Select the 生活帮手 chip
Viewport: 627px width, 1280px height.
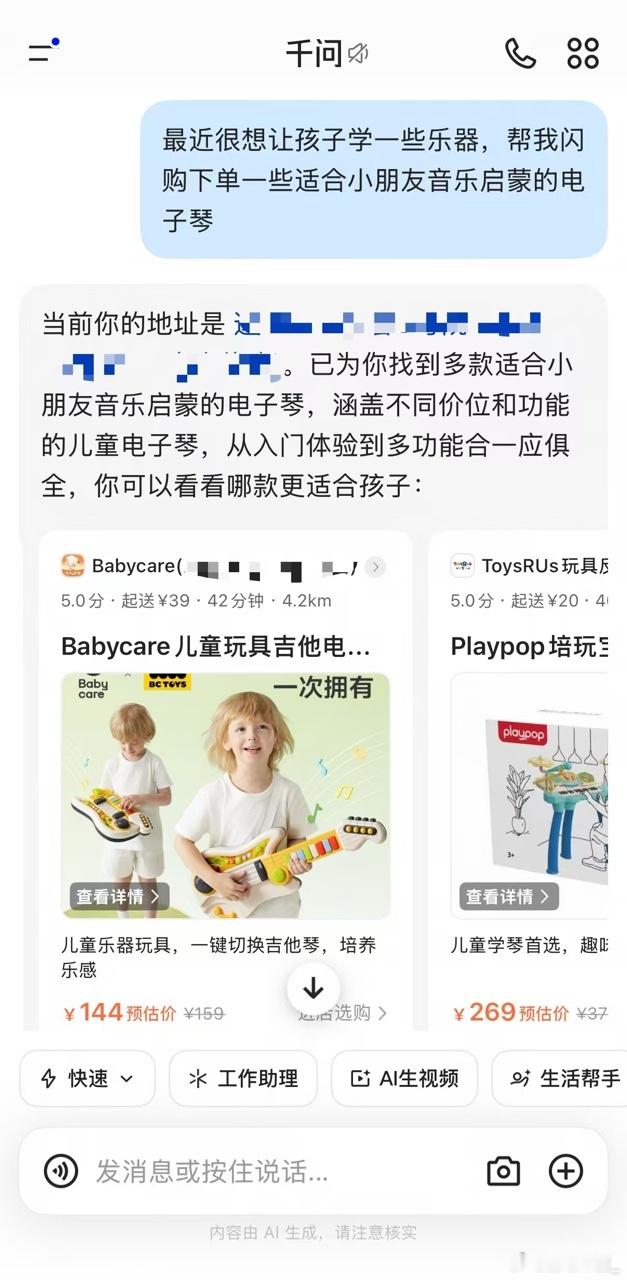[560, 1078]
